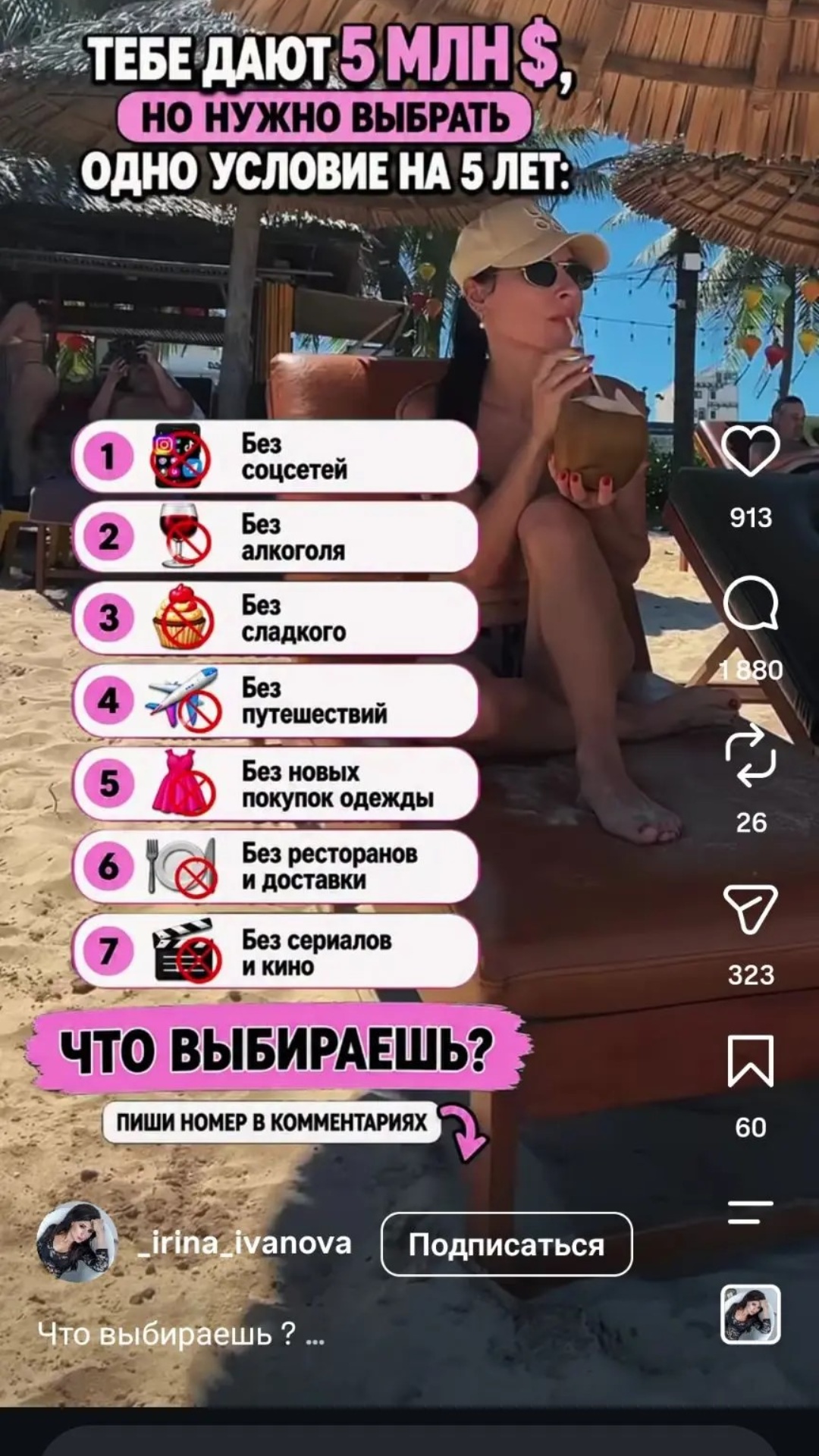The height and width of the screenshot is (1456, 819).
Task: Tap _irina_ivanova's profile avatar
Action: (77, 1241)
